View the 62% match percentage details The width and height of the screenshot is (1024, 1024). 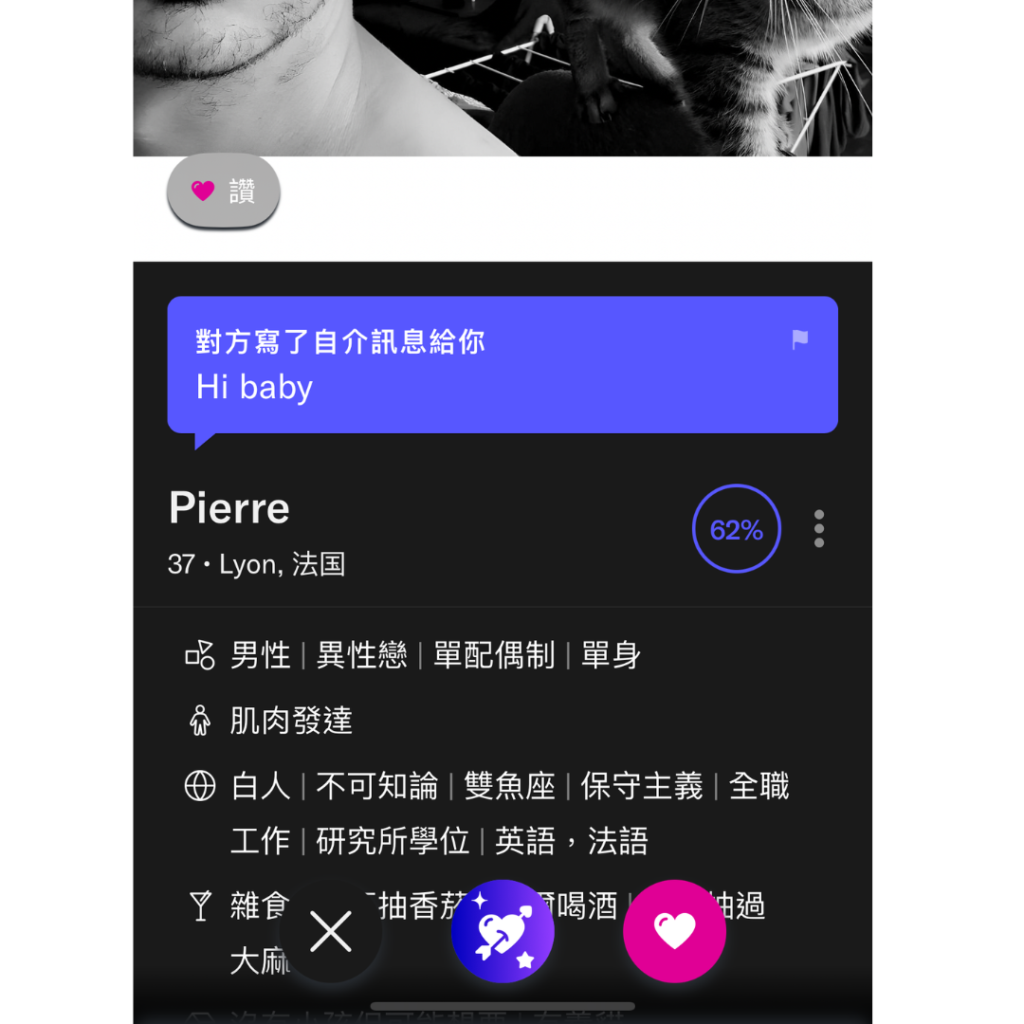(x=736, y=529)
